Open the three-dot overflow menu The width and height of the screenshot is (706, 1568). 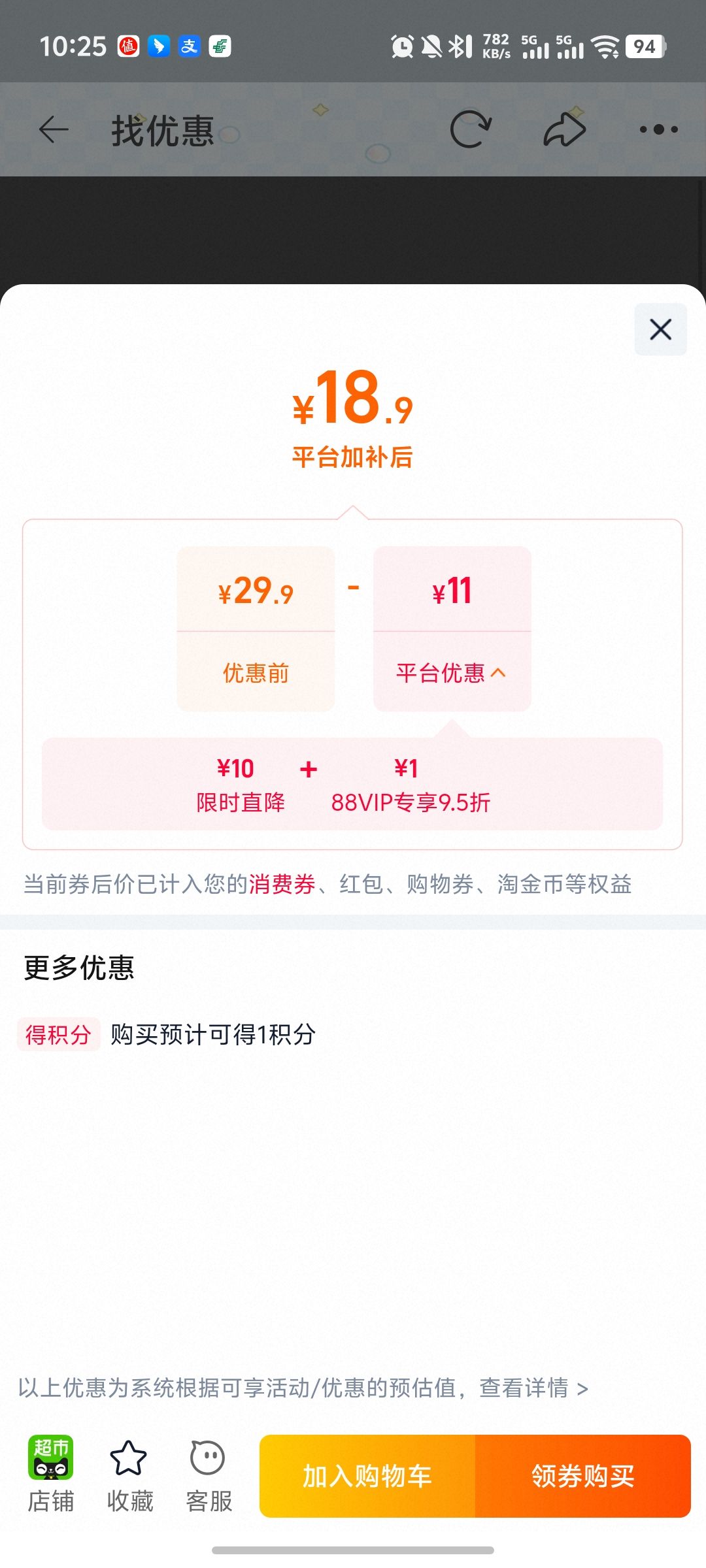[x=658, y=129]
